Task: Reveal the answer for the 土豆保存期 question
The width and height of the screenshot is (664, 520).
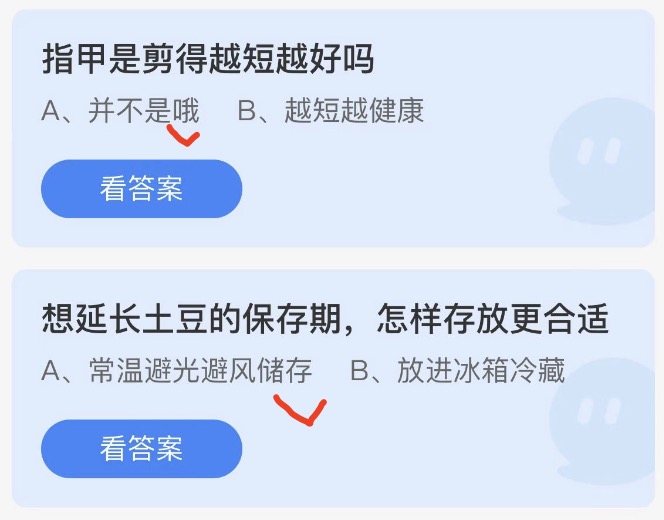Action: 141,448
